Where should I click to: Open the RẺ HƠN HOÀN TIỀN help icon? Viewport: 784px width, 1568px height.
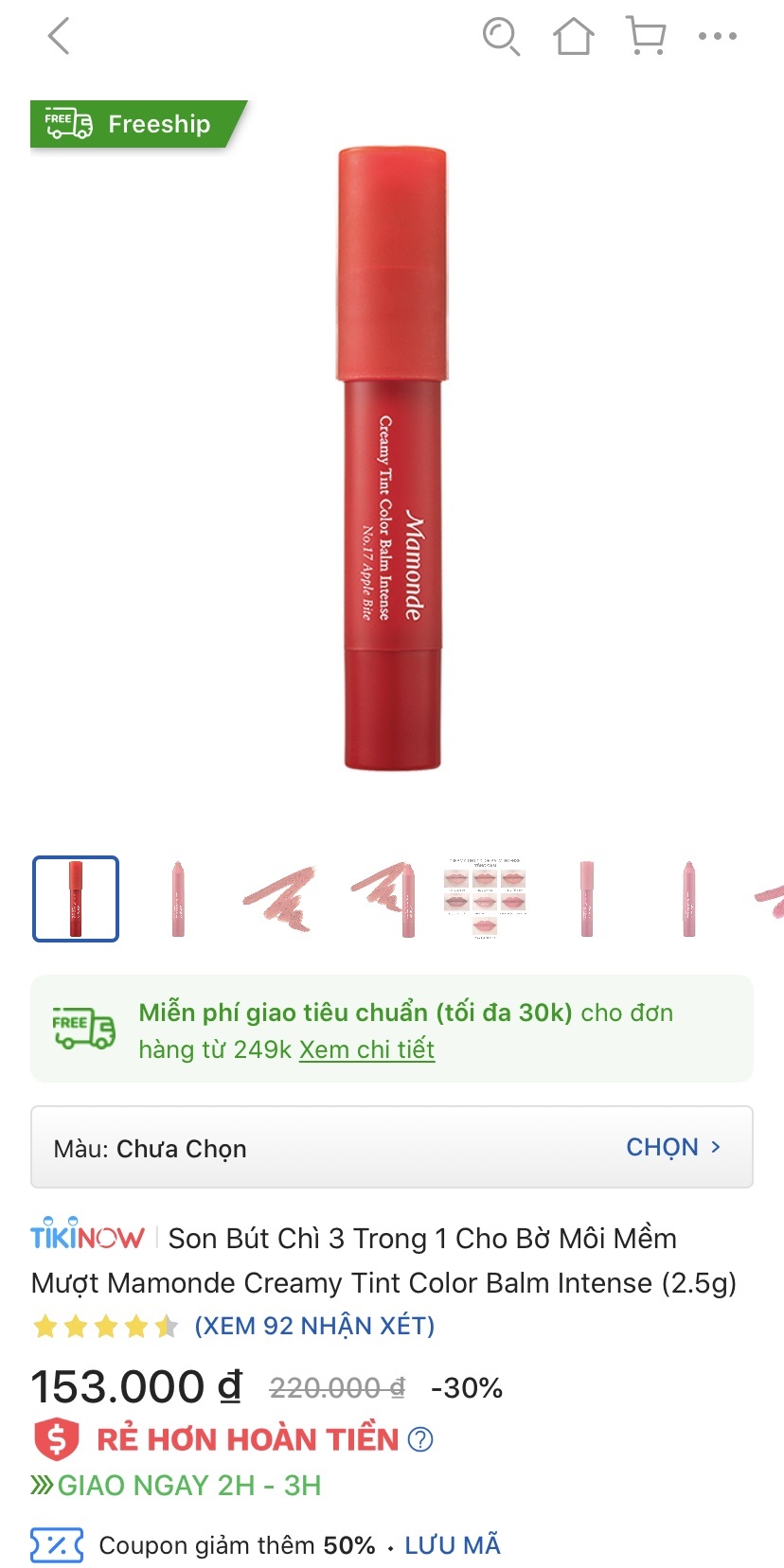coord(420,1439)
